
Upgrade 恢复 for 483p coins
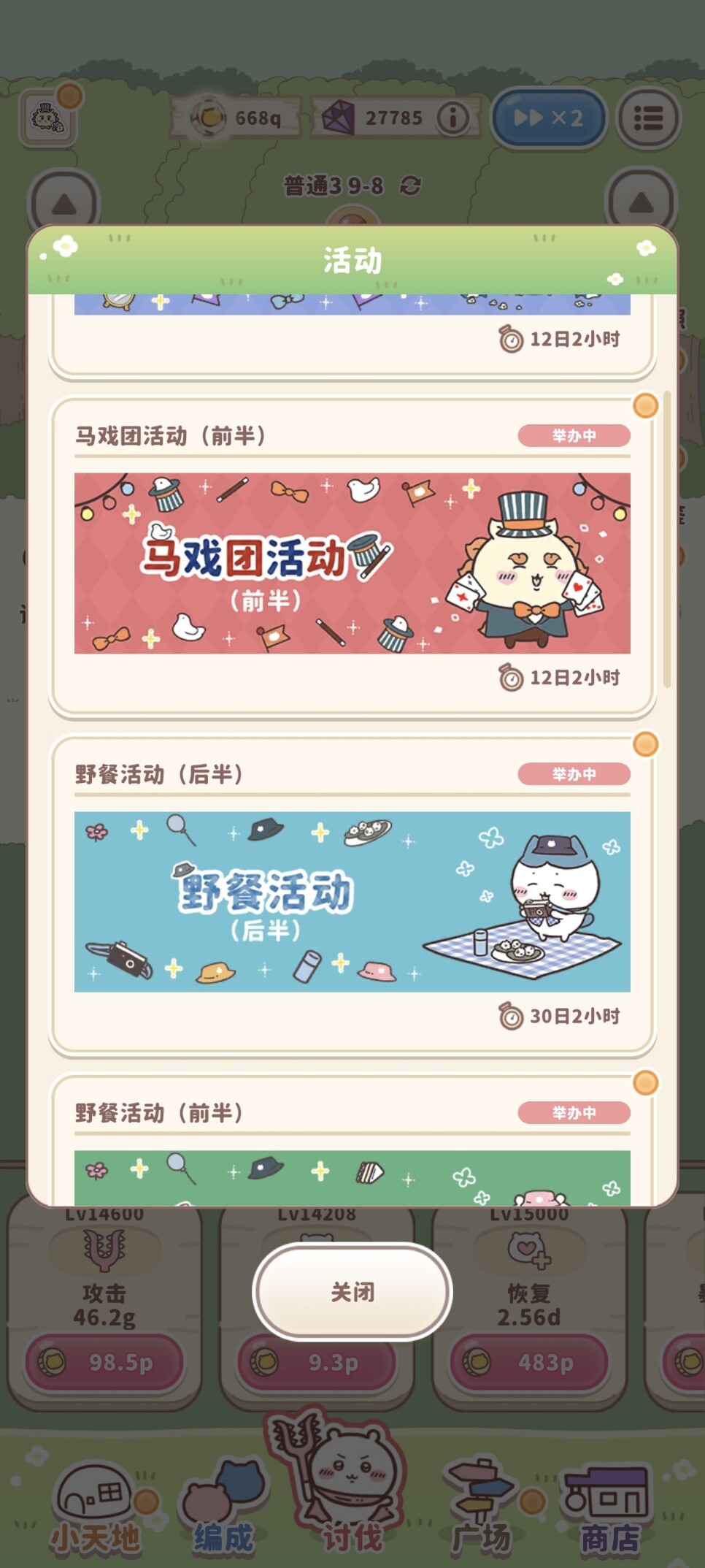[529, 1363]
